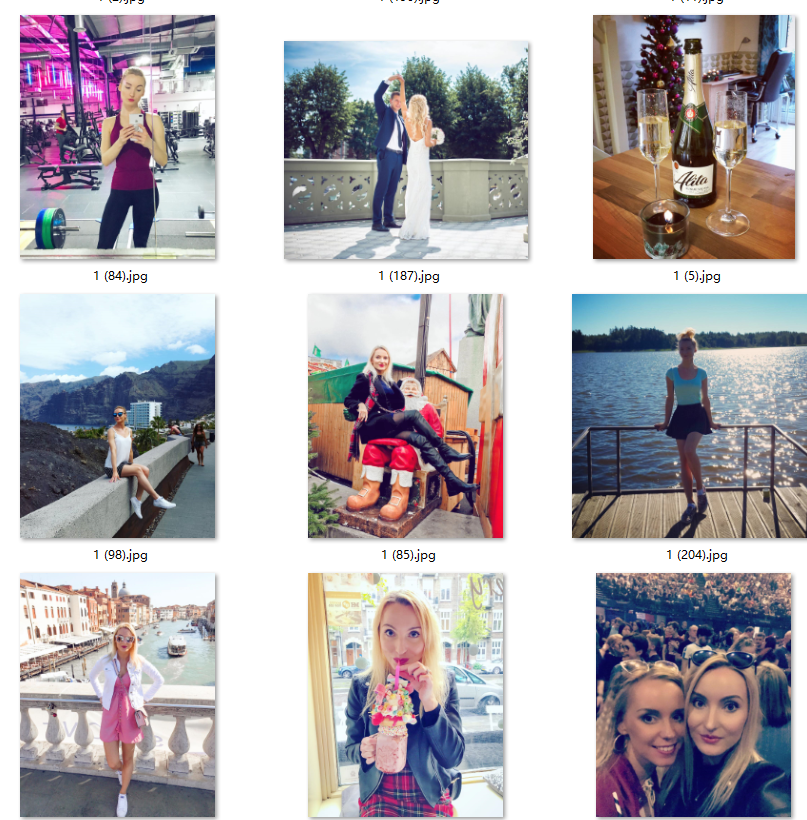Open the milkshake photo thumbnail
This screenshot has height=820, width=807.
[406, 694]
